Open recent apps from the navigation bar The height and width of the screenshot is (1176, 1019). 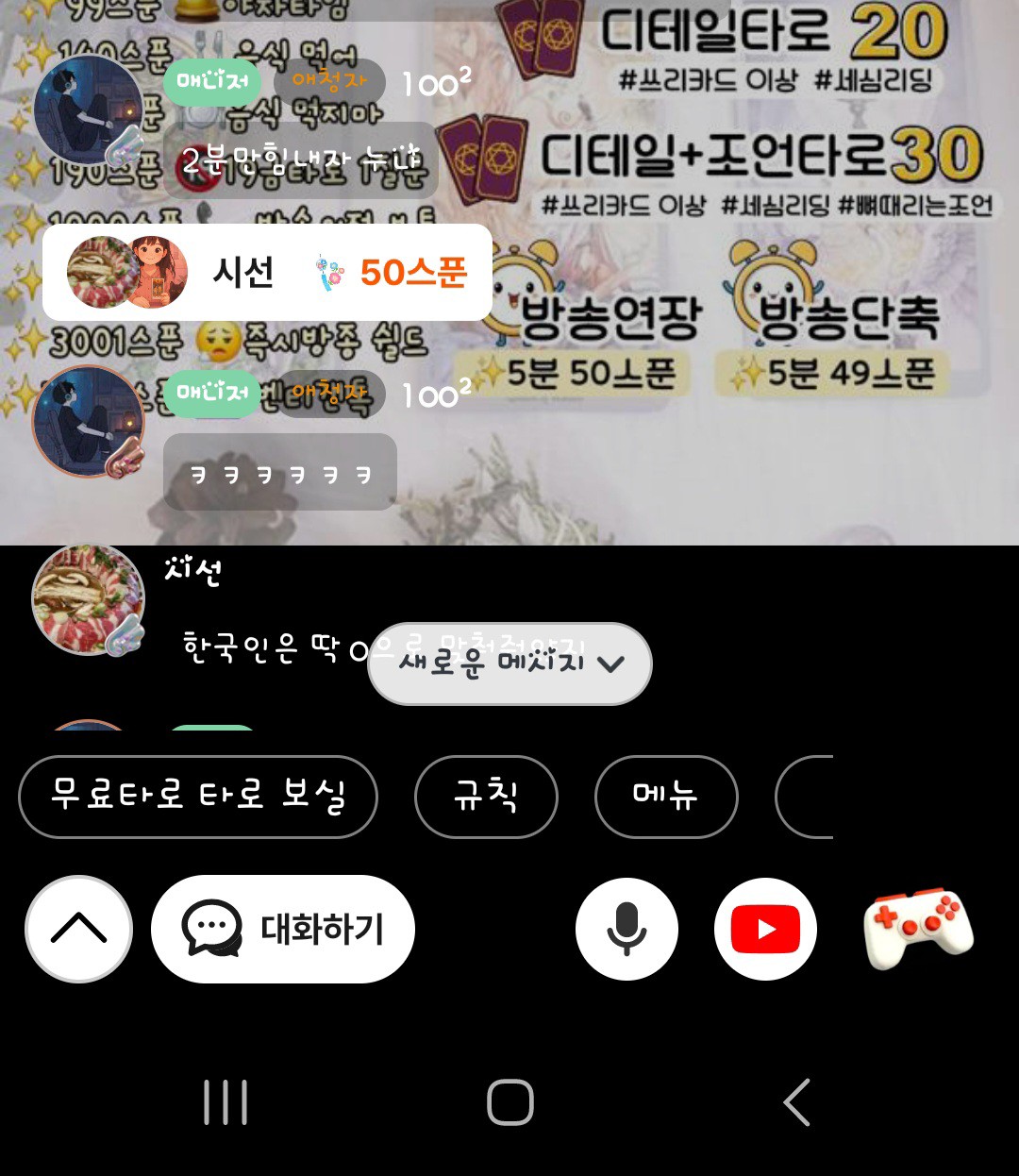[x=226, y=1101]
